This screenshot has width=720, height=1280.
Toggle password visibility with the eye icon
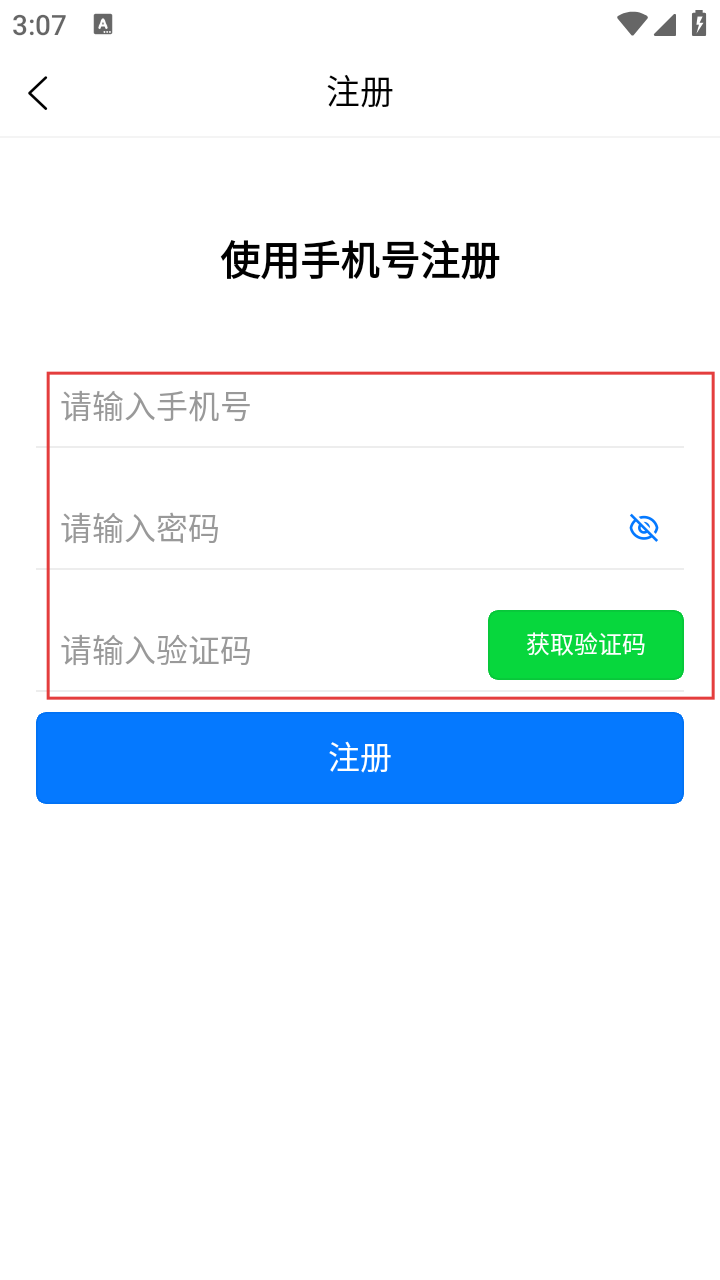(x=644, y=528)
